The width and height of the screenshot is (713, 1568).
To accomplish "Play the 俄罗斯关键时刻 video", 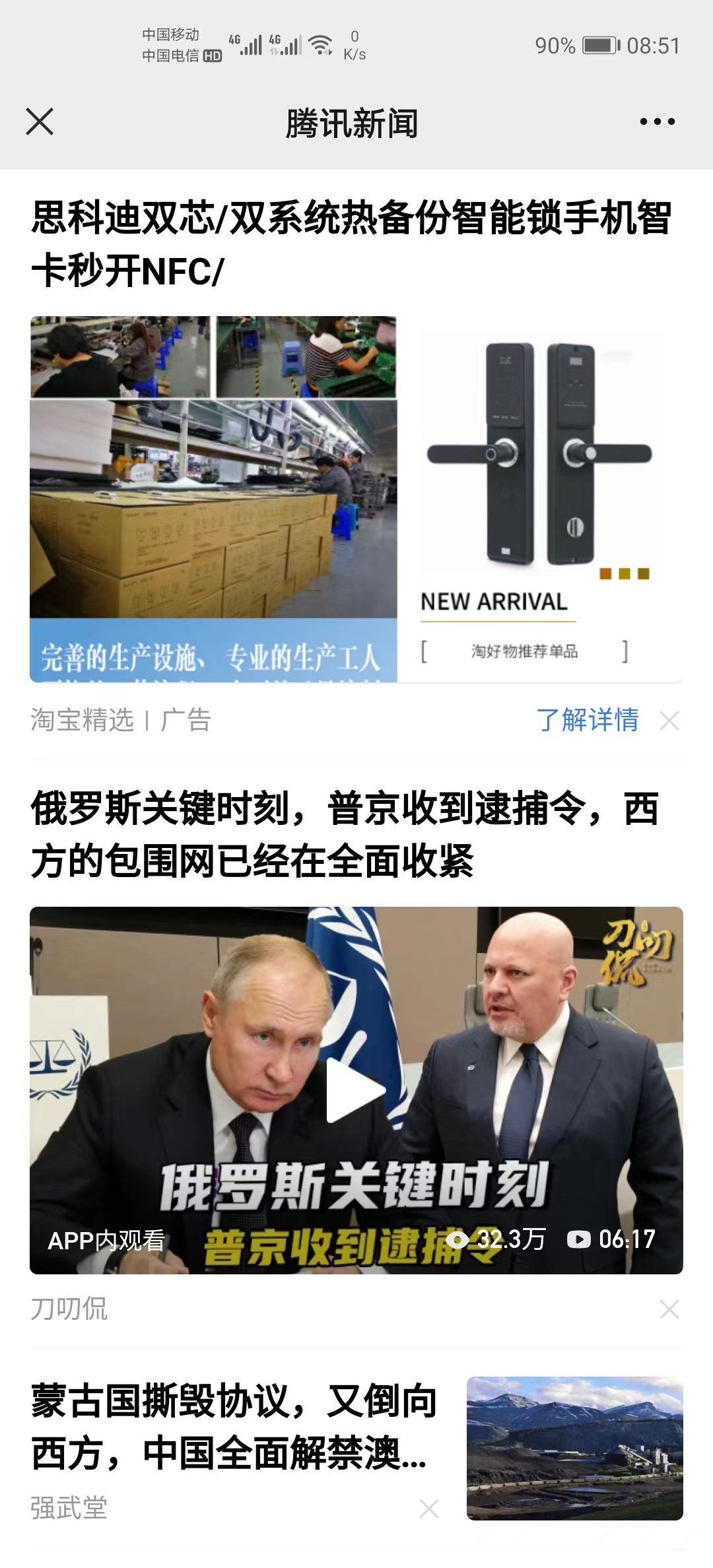I will tap(356, 1090).
